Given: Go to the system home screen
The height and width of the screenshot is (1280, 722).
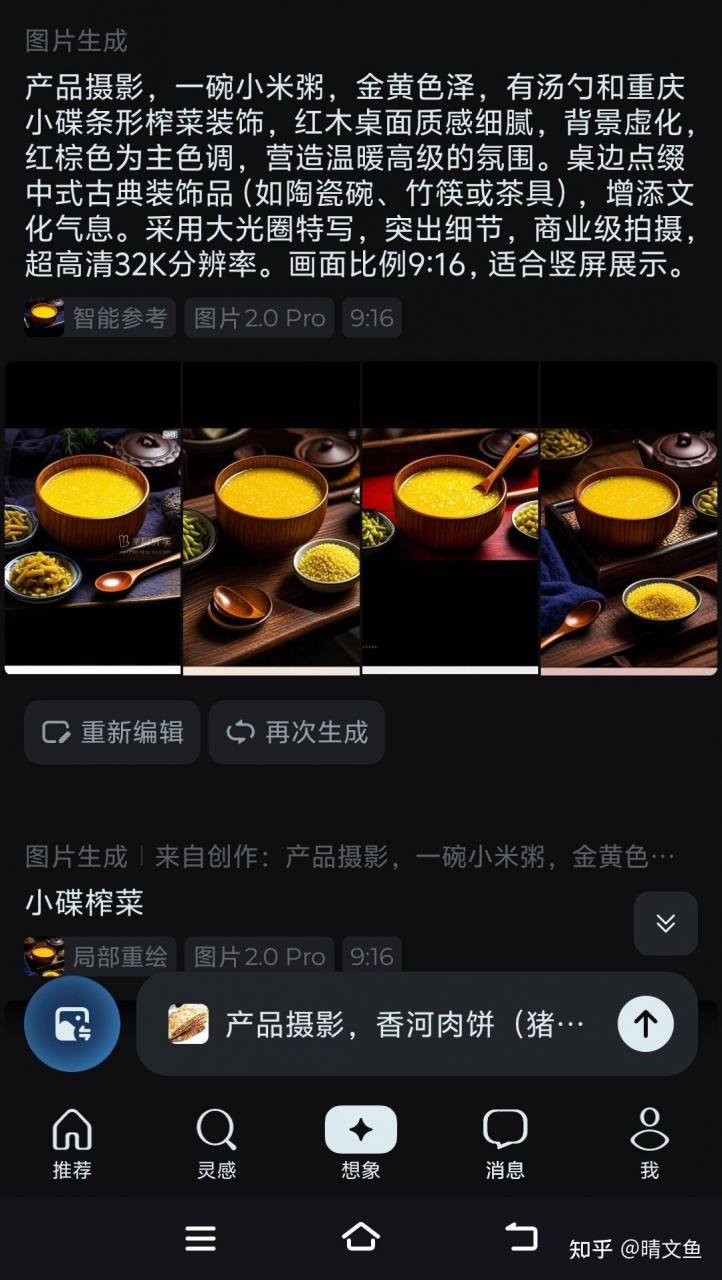Looking at the screenshot, I should coord(361,1237).
